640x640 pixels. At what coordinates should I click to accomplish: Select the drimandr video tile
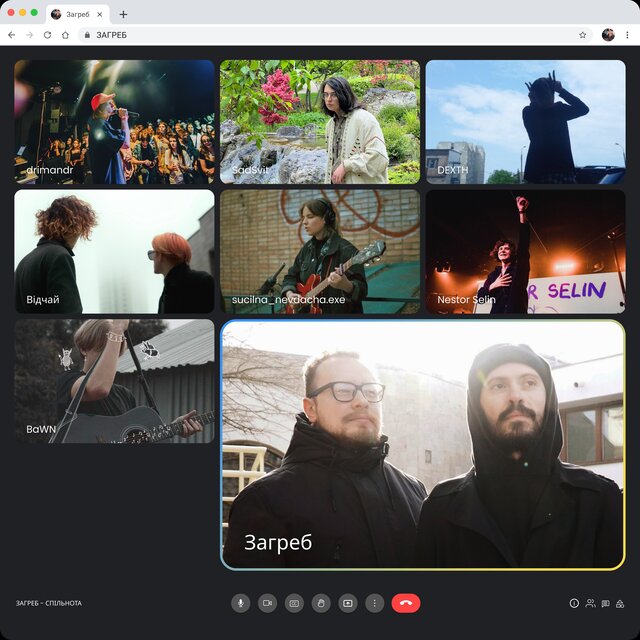coord(115,122)
